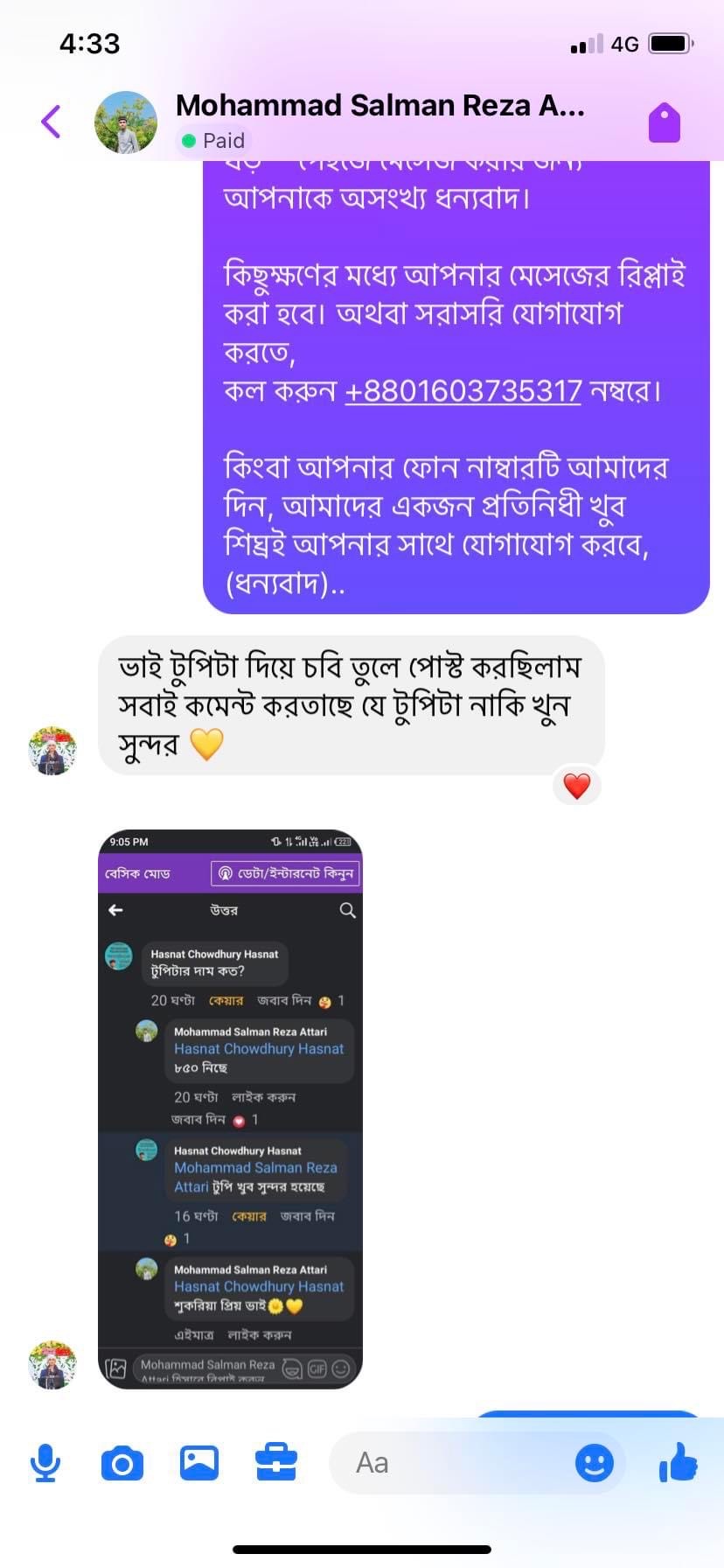Open the photo gallery picker

199,1463
